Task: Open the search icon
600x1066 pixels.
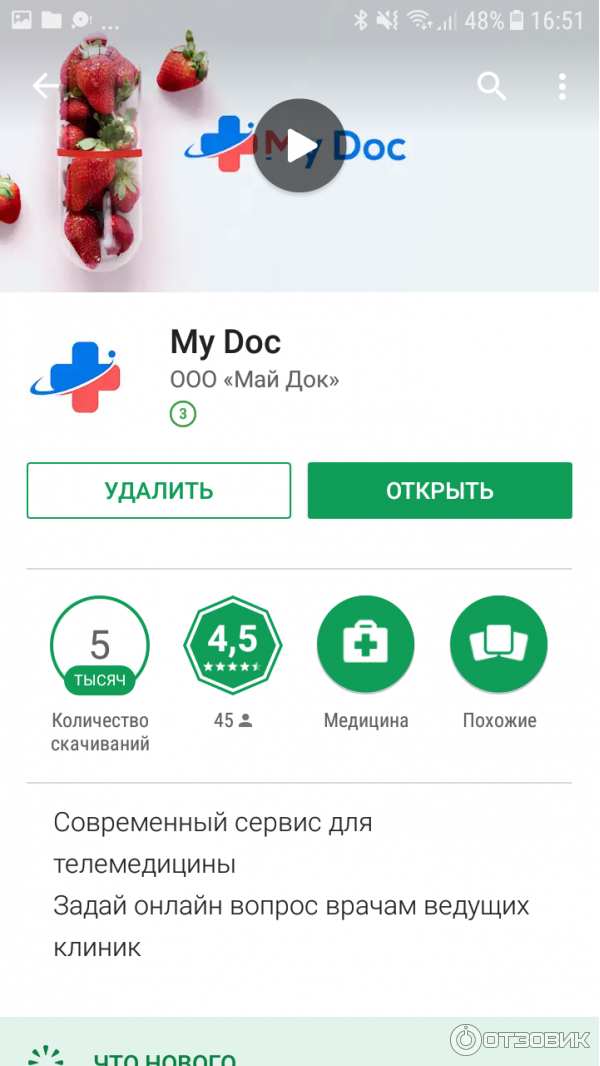Action: click(491, 87)
